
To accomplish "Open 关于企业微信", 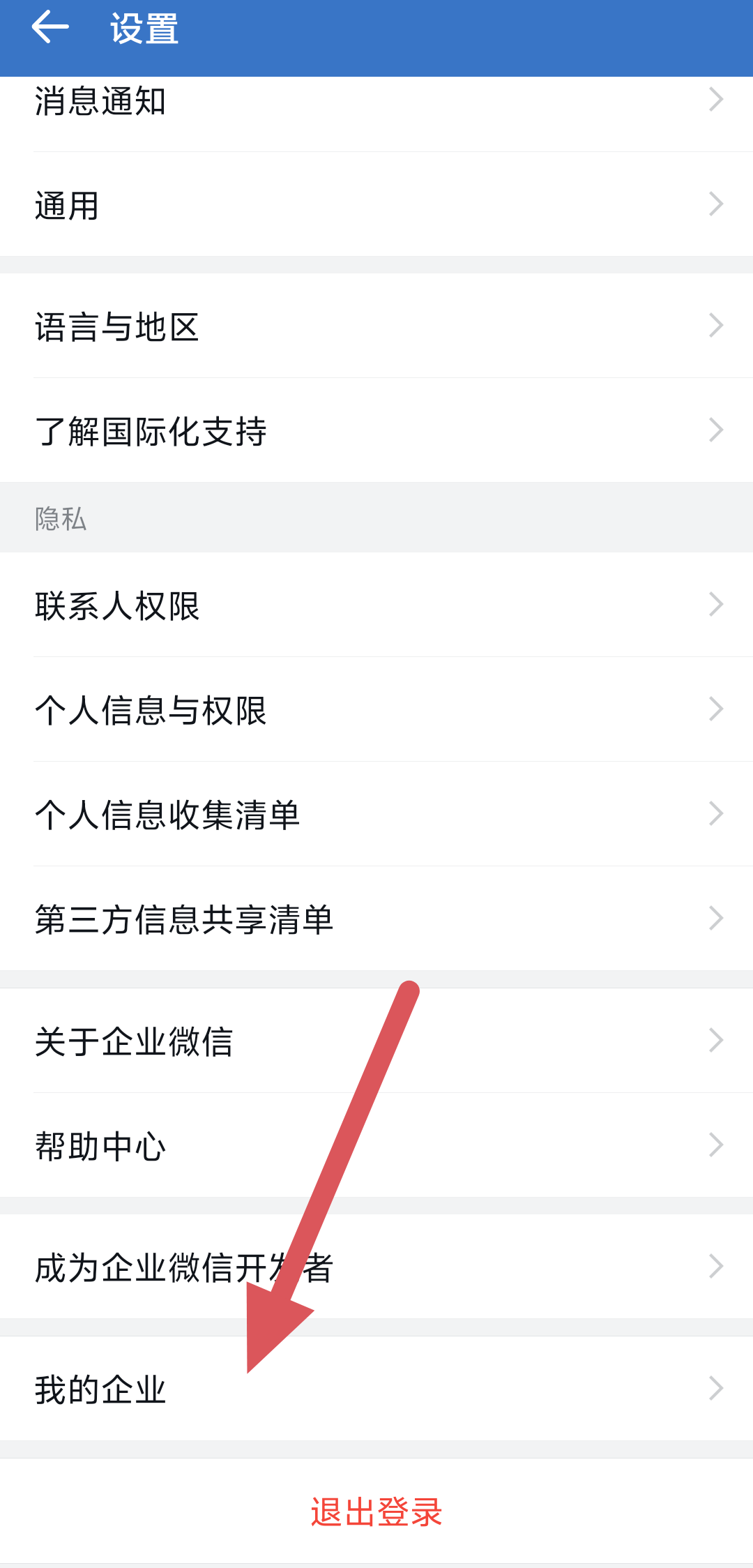I will [376, 1041].
